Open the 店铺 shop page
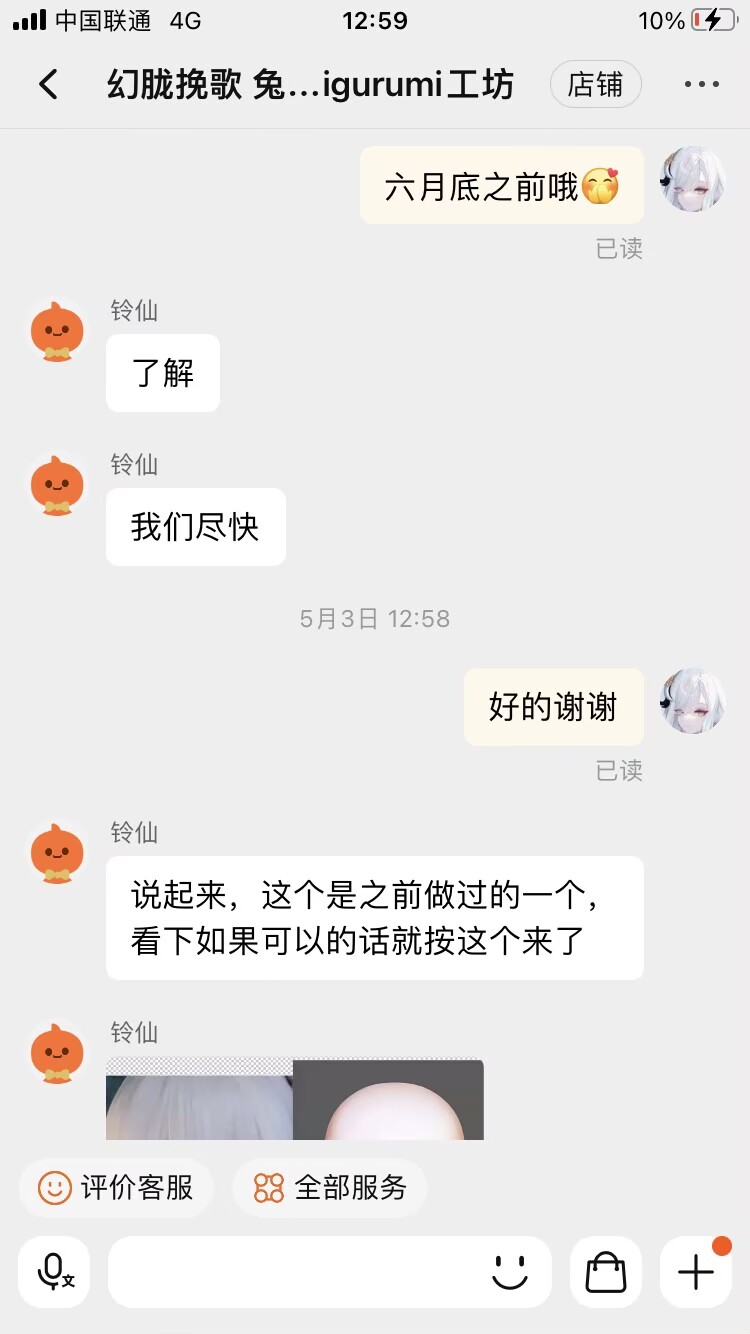Screen dimensions: 750x1334 coord(595,85)
